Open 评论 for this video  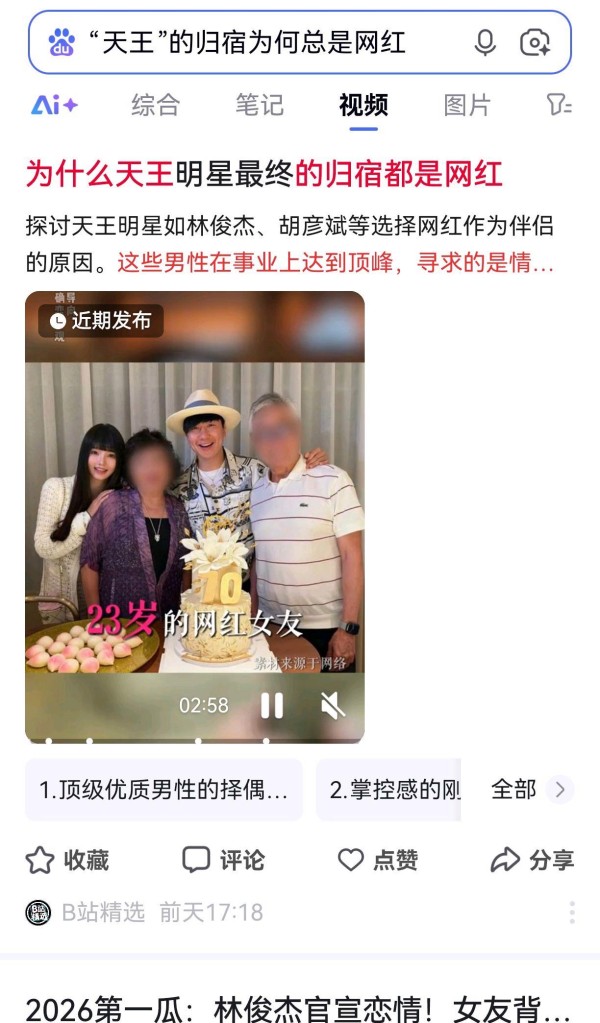tap(224, 860)
